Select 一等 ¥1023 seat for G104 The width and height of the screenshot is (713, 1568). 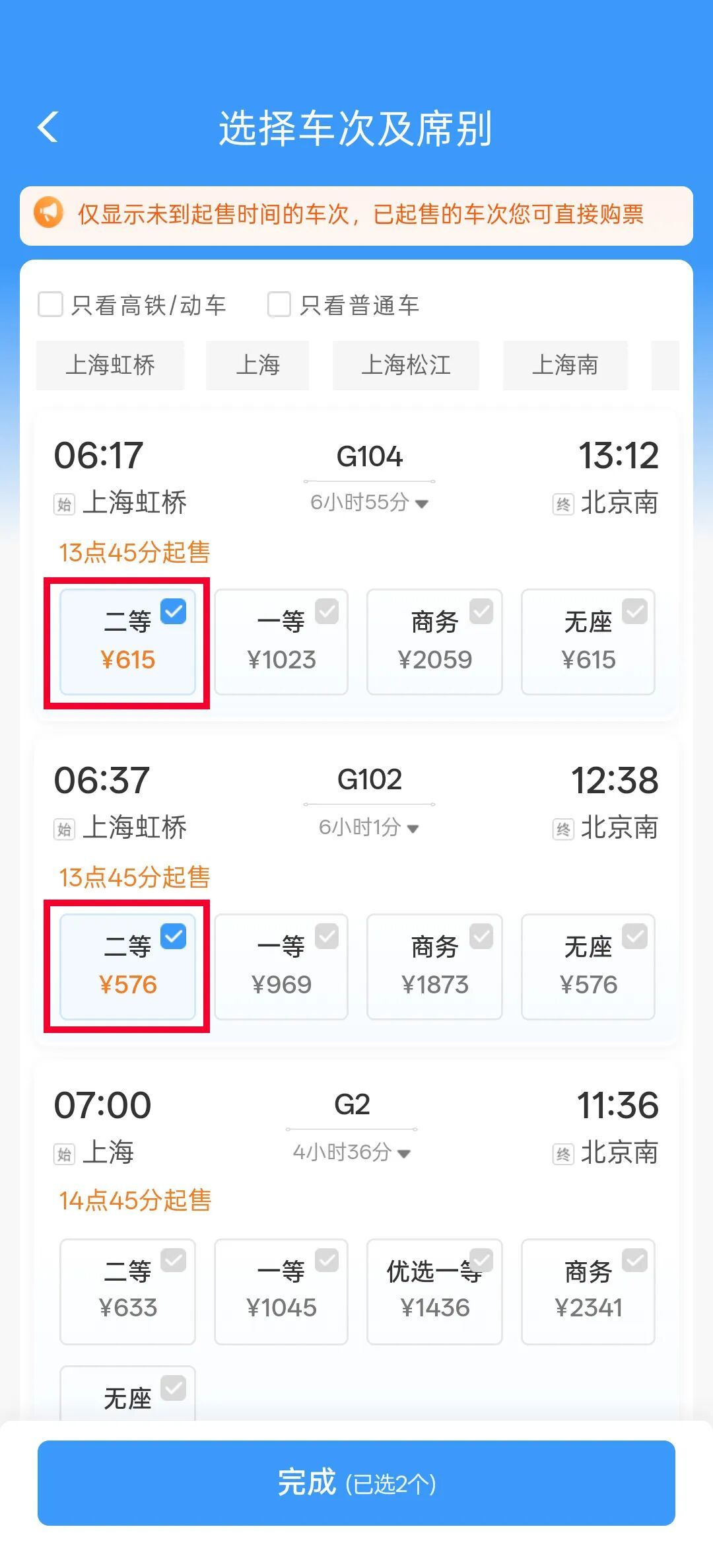tap(281, 642)
